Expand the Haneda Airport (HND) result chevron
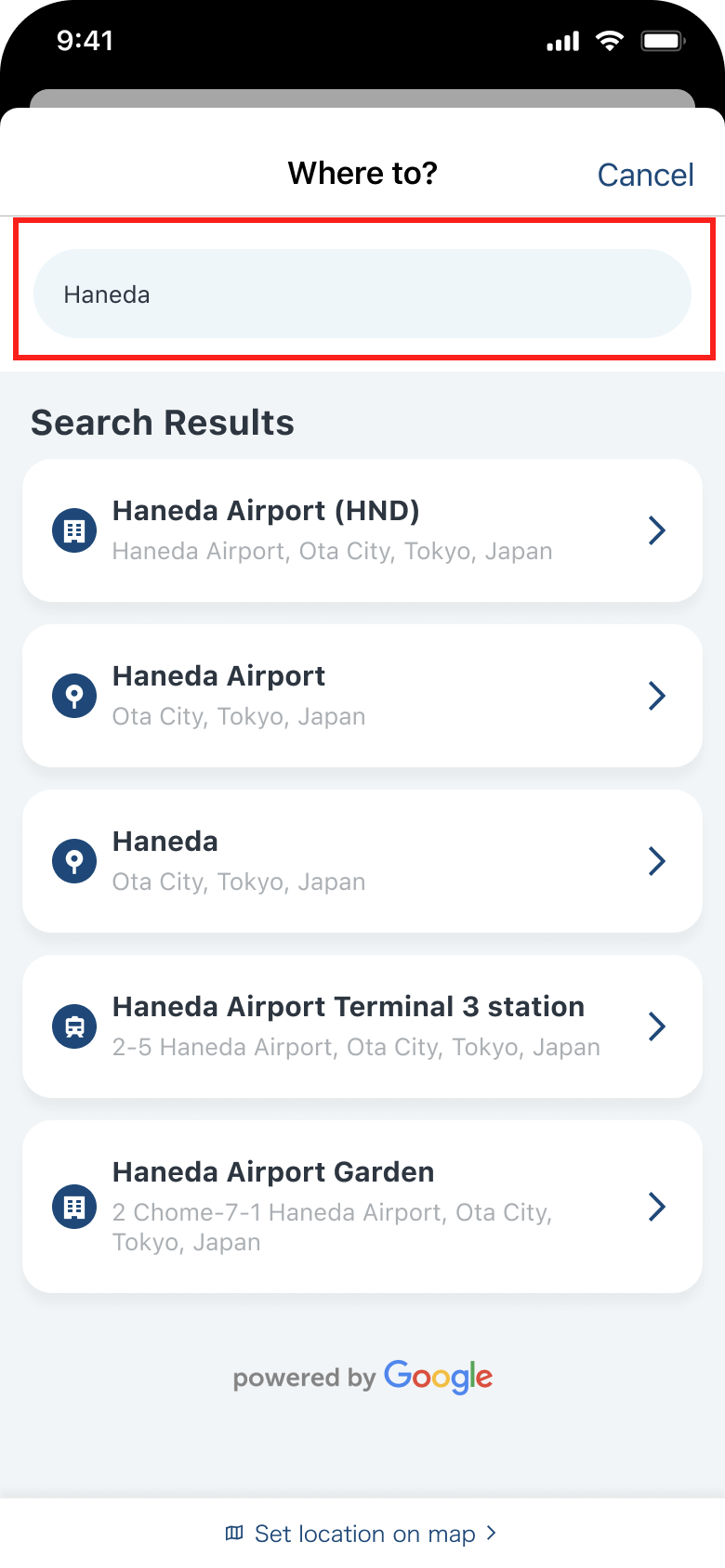The image size is (725, 1568). point(657,529)
